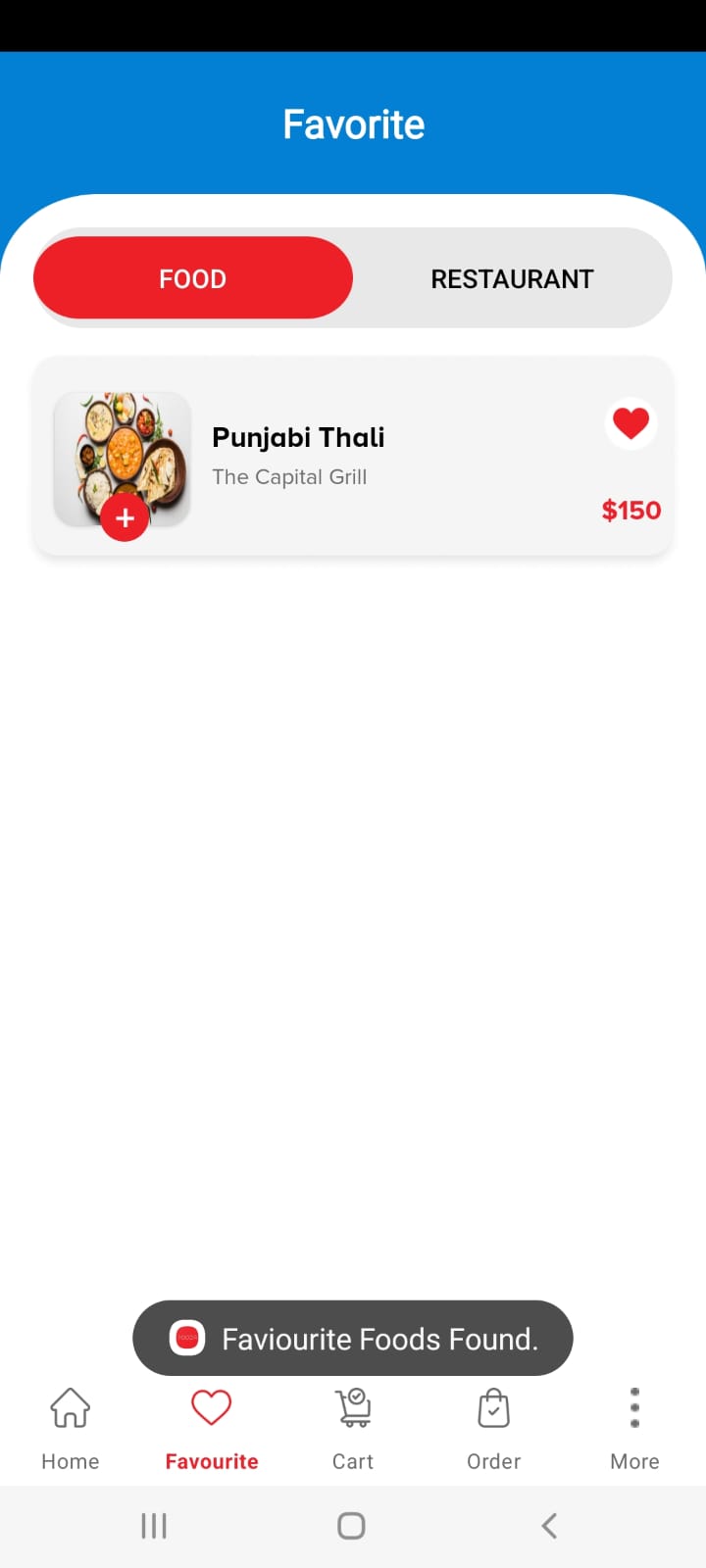706x1568 pixels.
Task: Tap the system back button
Action: [x=549, y=1526]
